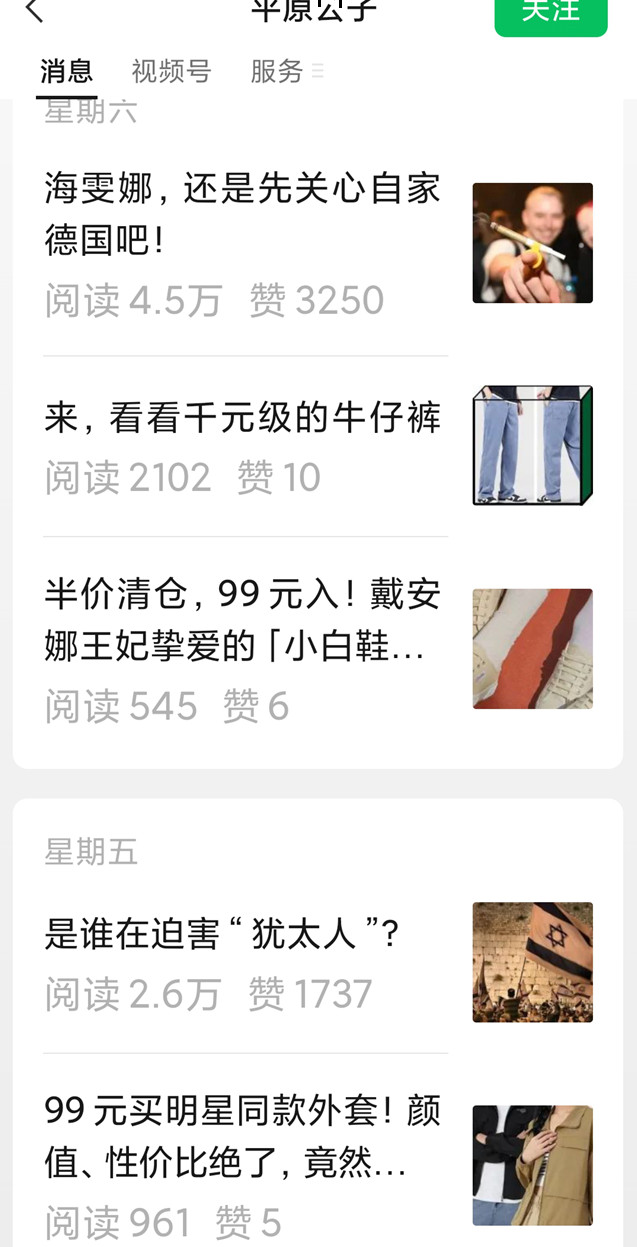View the 99元买明星同款外套 article
Image resolution: width=637 pixels, height=1247 pixels.
pyautogui.click(x=243, y=1137)
